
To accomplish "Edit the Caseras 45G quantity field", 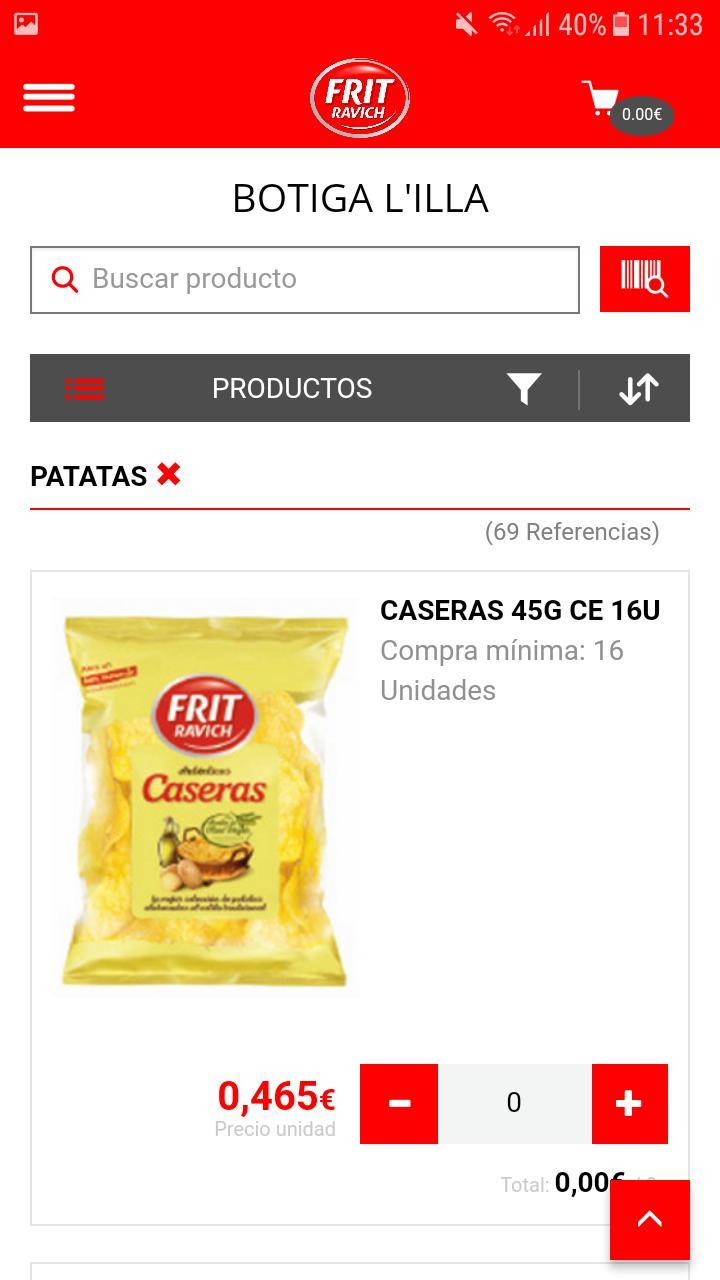I will [x=514, y=1103].
